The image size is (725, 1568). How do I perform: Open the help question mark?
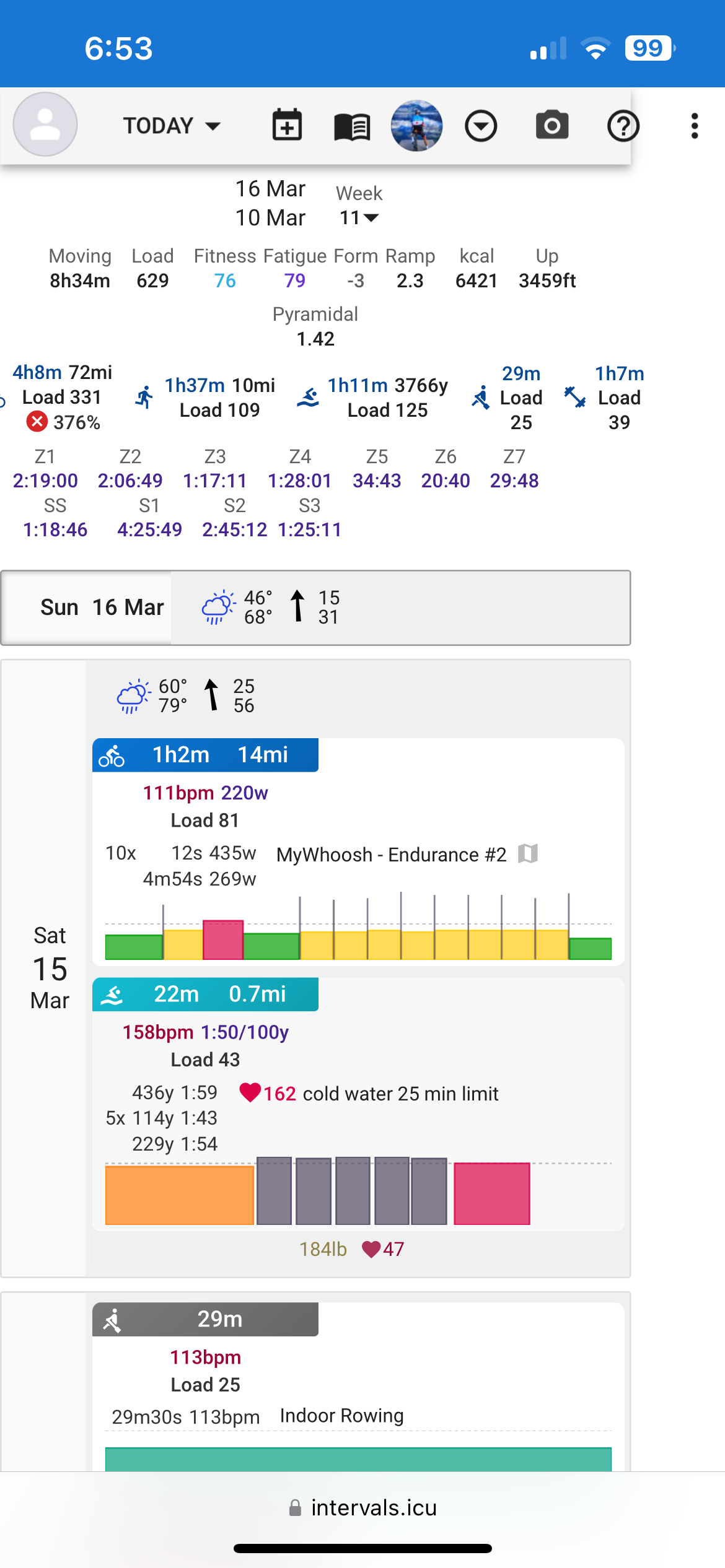[623, 126]
